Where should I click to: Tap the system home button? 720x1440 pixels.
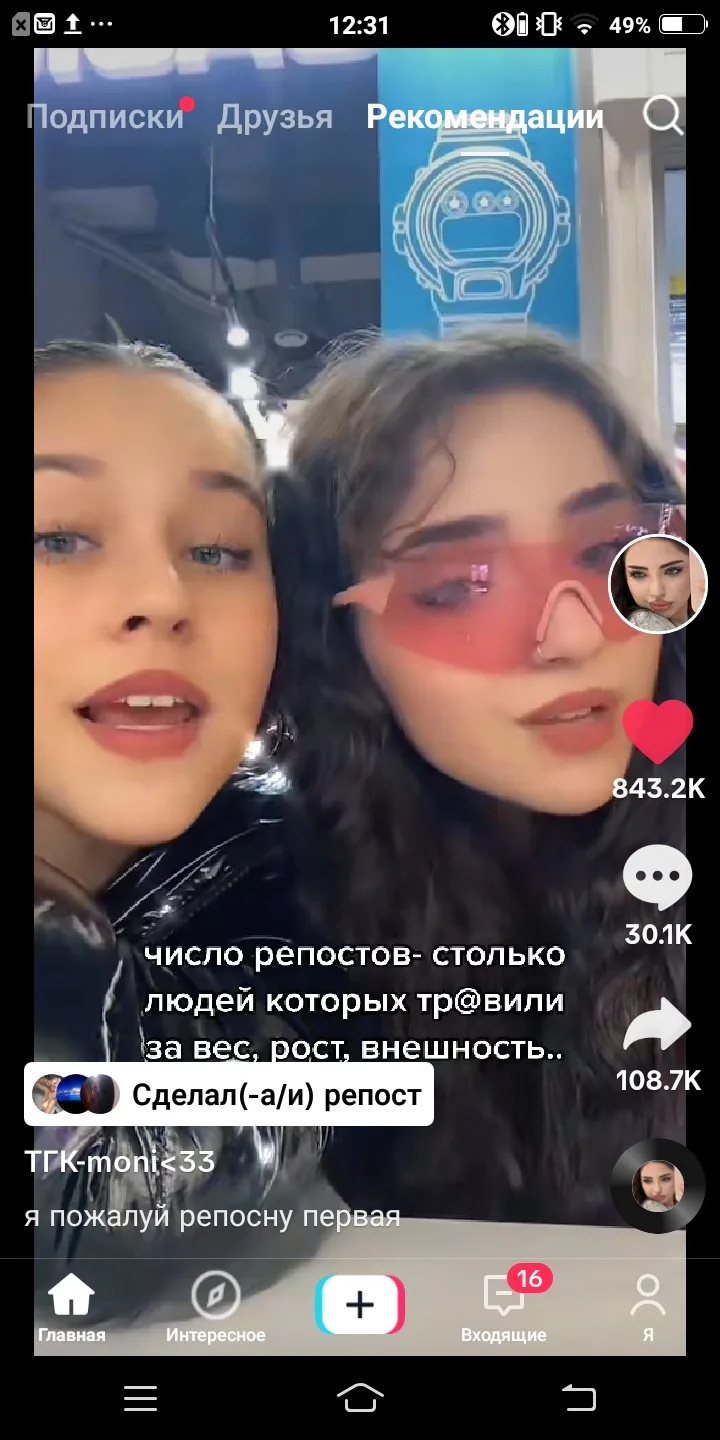(x=360, y=1397)
